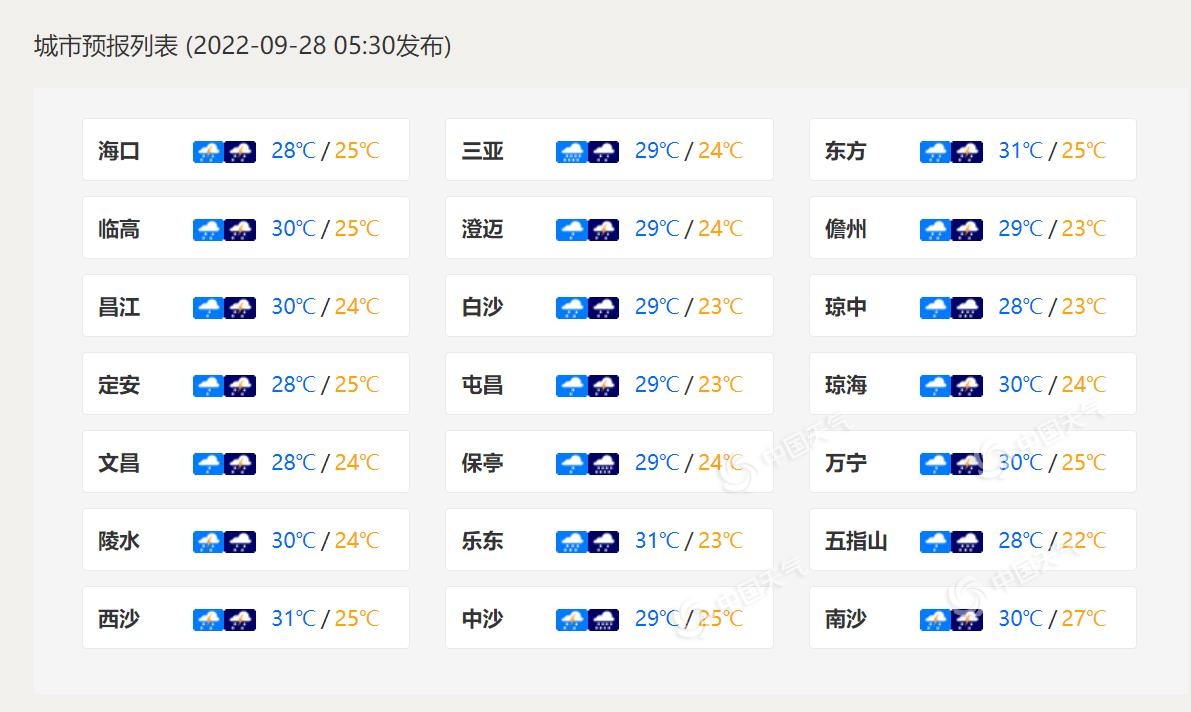Select the 保亭 weather card
Screen dimensions: 1191x712
point(608,462)
